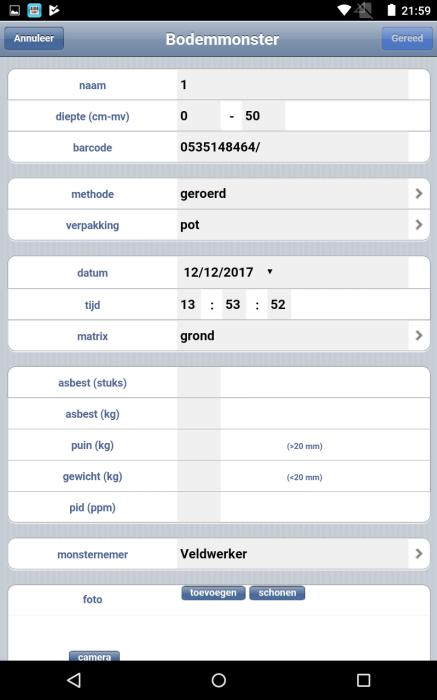
Task: Tap the Annuleer button
Action: (34, 38)
